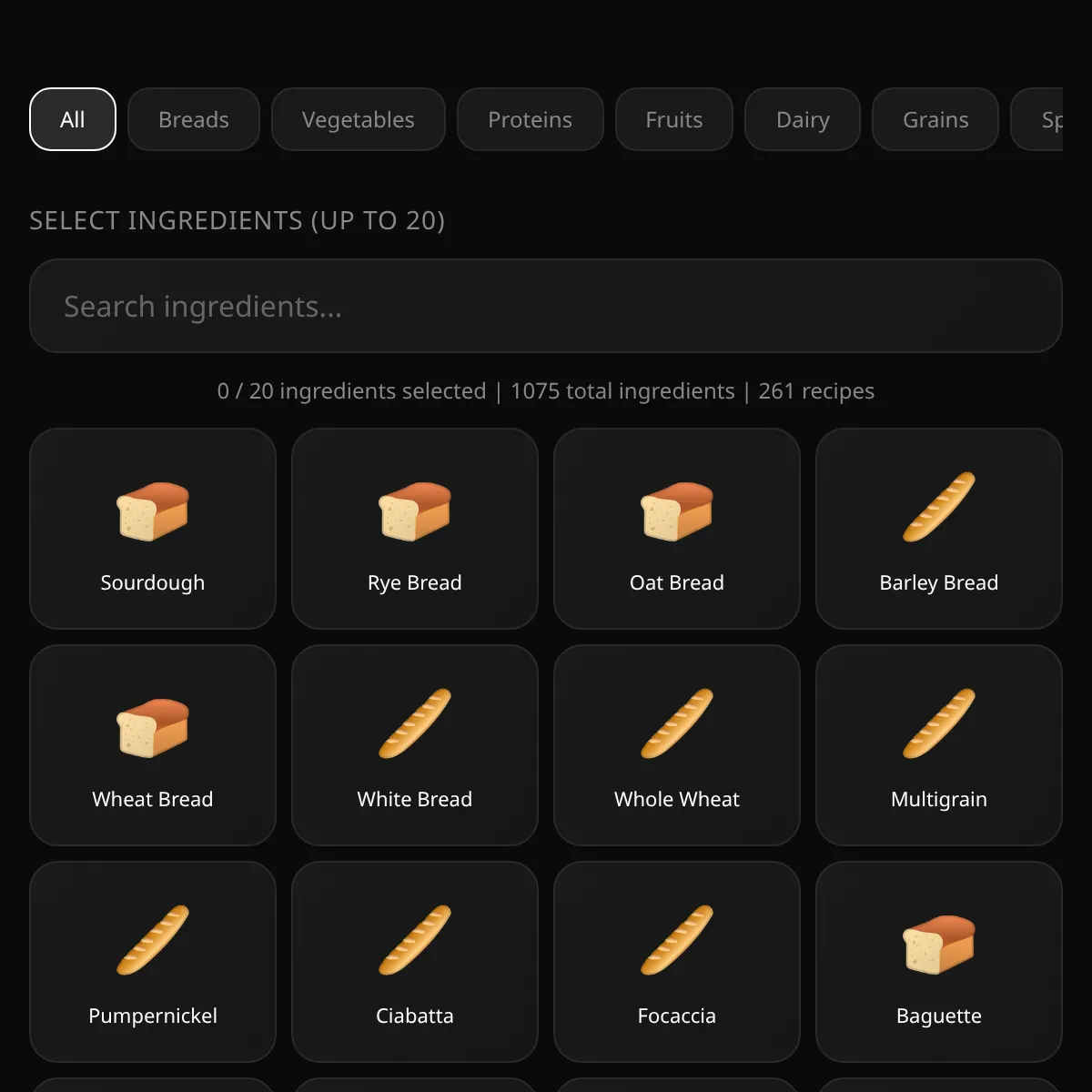Add Multigrain to selected ingredients
The image size is (1092, 1092).
pyautogui.click(x=939, y=745)
